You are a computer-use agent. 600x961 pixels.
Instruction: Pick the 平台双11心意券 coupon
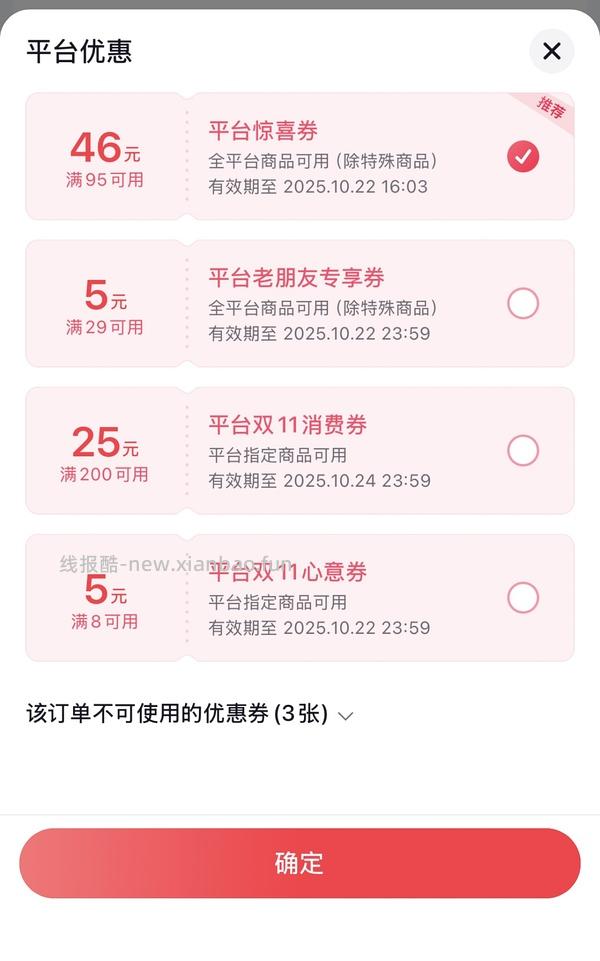(x=522, y=598)
